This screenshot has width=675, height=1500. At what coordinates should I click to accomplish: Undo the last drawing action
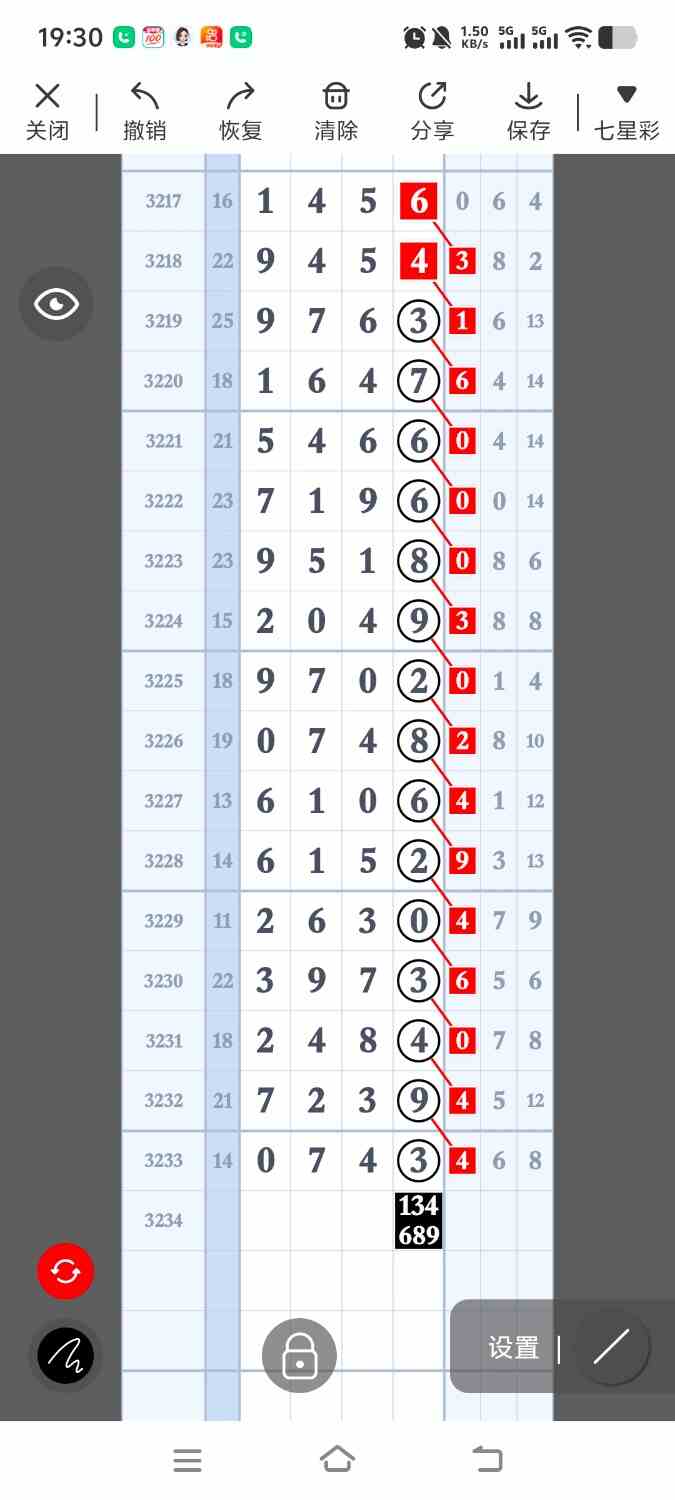(x=144, y=111)
